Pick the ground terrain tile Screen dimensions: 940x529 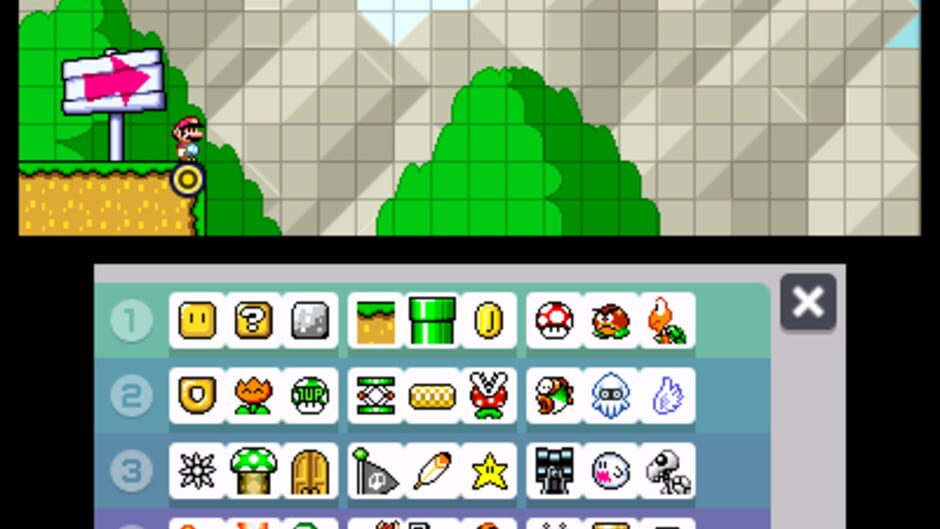coord(376,321)
